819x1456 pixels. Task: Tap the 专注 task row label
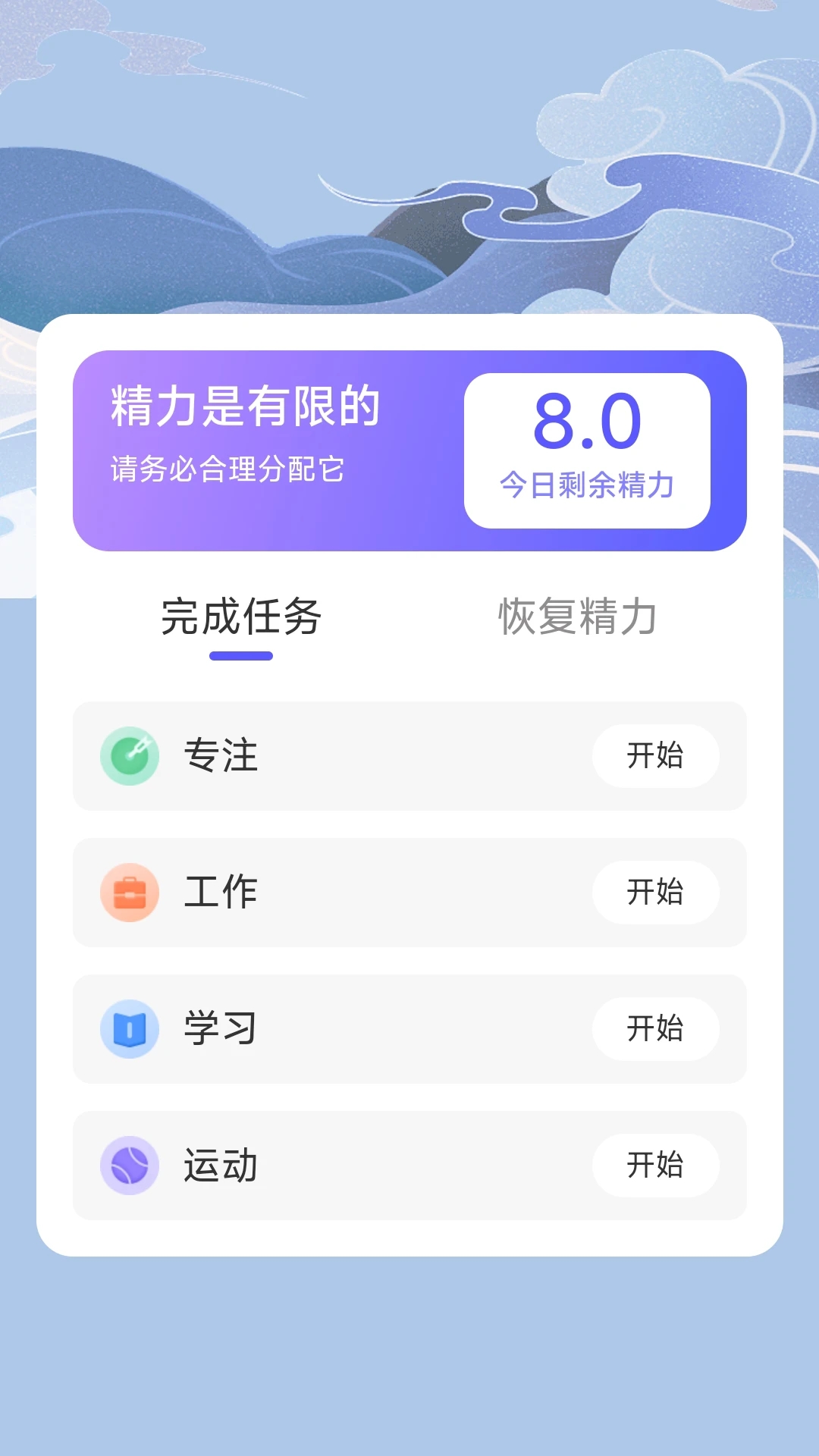(x=219, y=757)
